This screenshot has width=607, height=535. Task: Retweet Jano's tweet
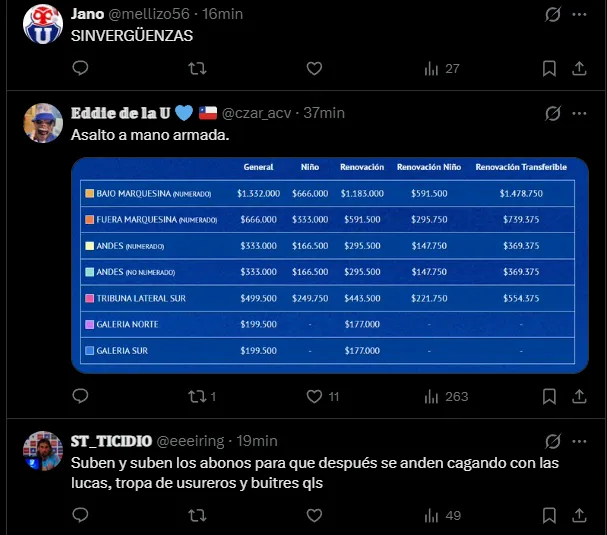[x=198, y=68]
